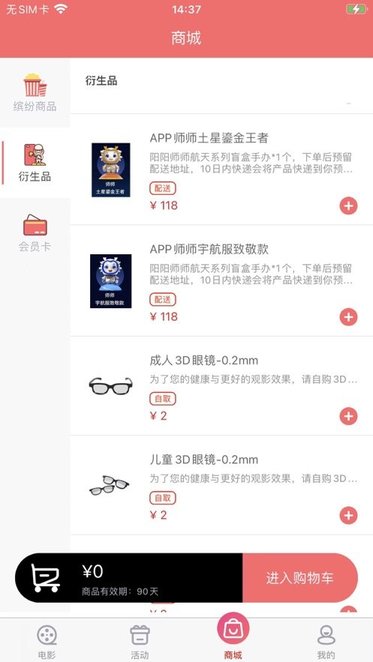The height and width of the screenshot is (662, 373).
Task: Add 成人3D眼镜 to the cart
Action: [348, 416]
